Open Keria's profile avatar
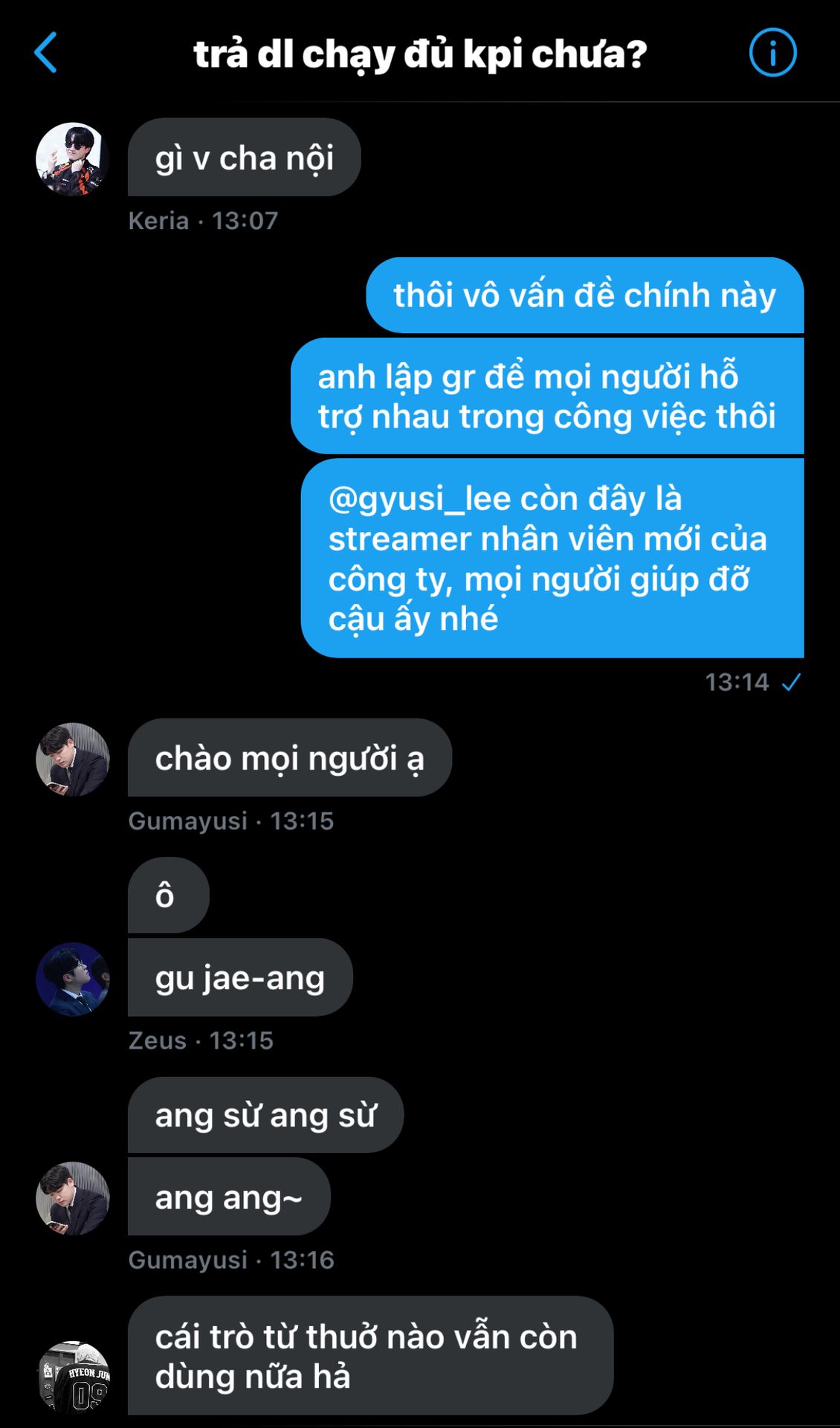840x1428 pixels. pos(73,159)
